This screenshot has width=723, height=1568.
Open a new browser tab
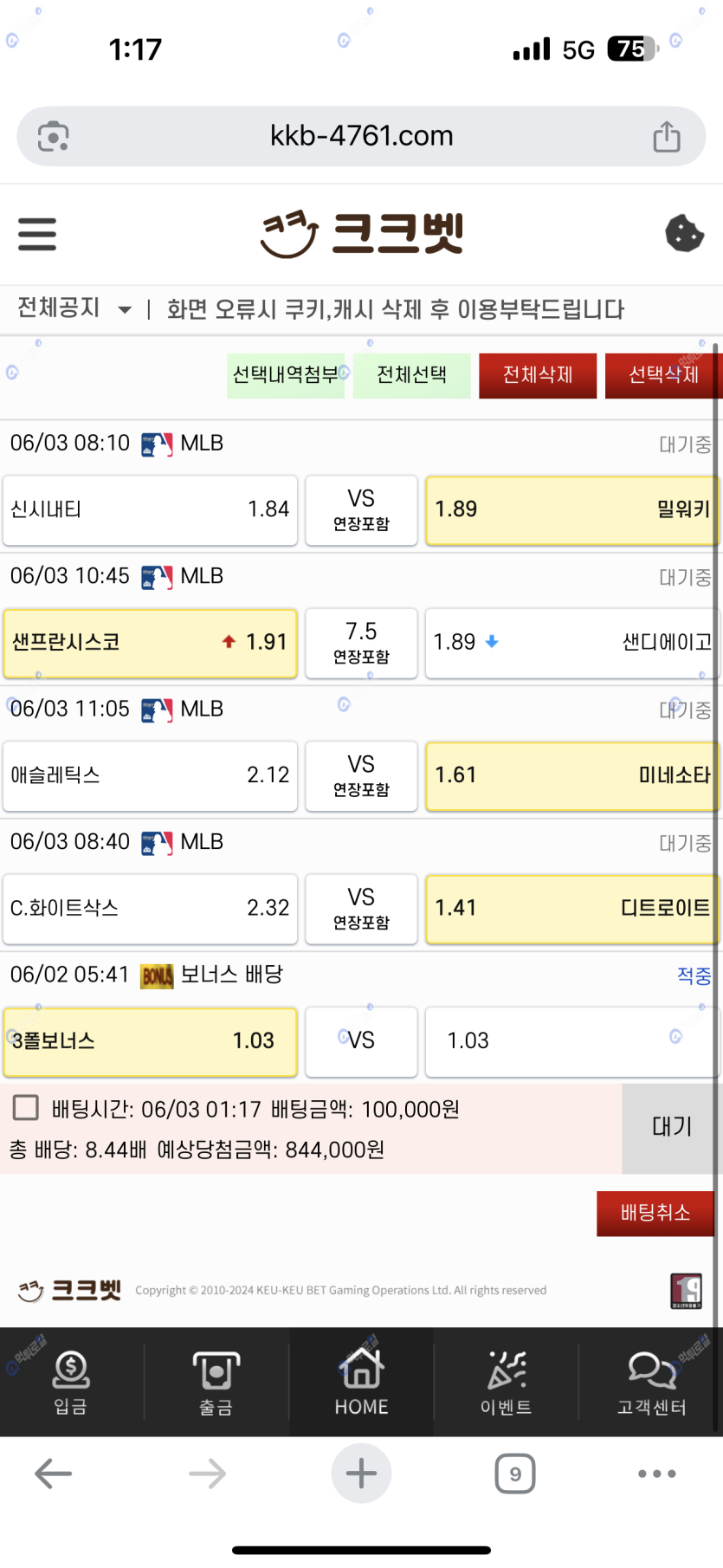[x=361, y=1474]
